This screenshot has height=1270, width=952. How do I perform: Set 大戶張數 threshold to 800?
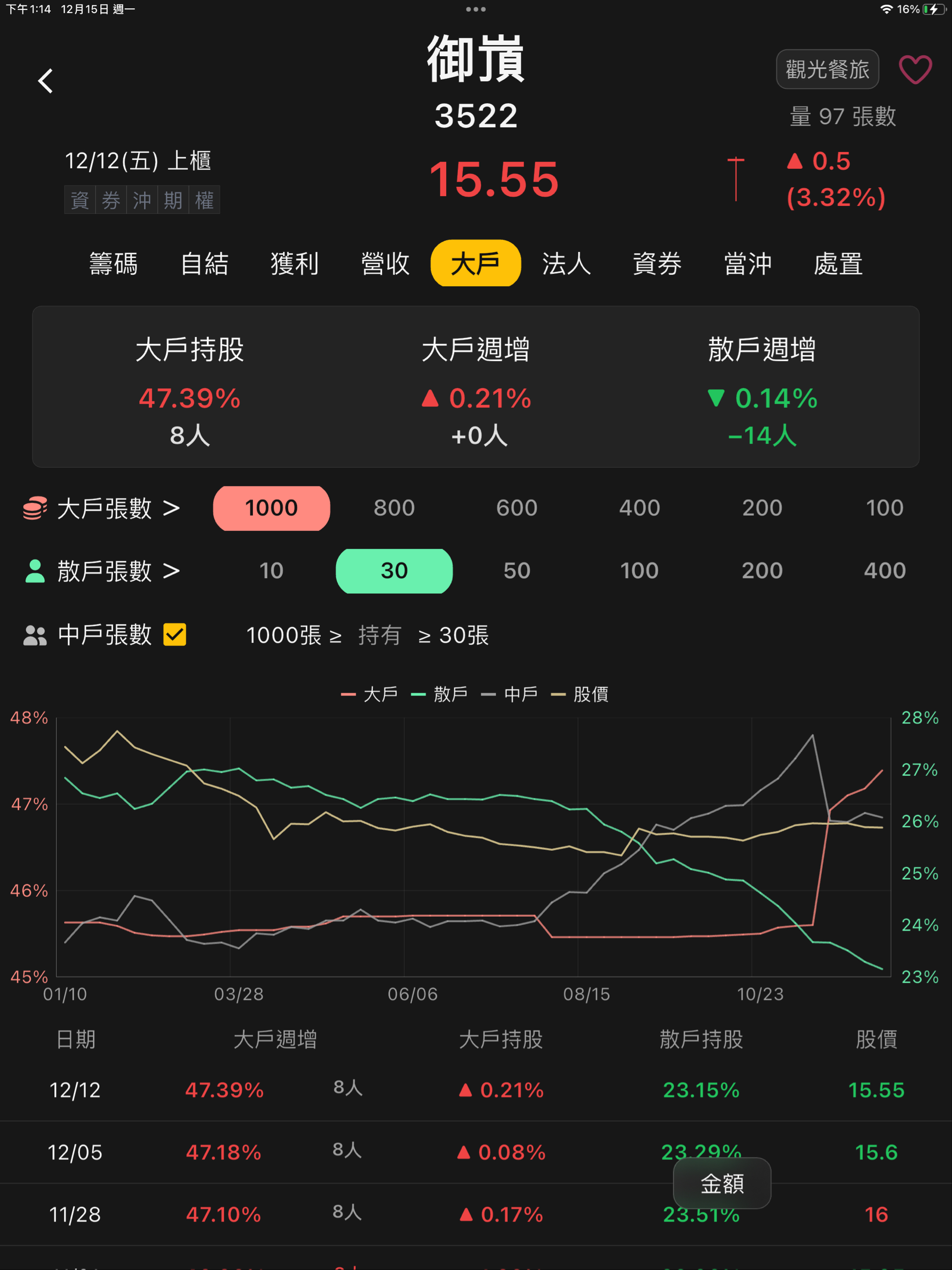[x=394, y=508]
